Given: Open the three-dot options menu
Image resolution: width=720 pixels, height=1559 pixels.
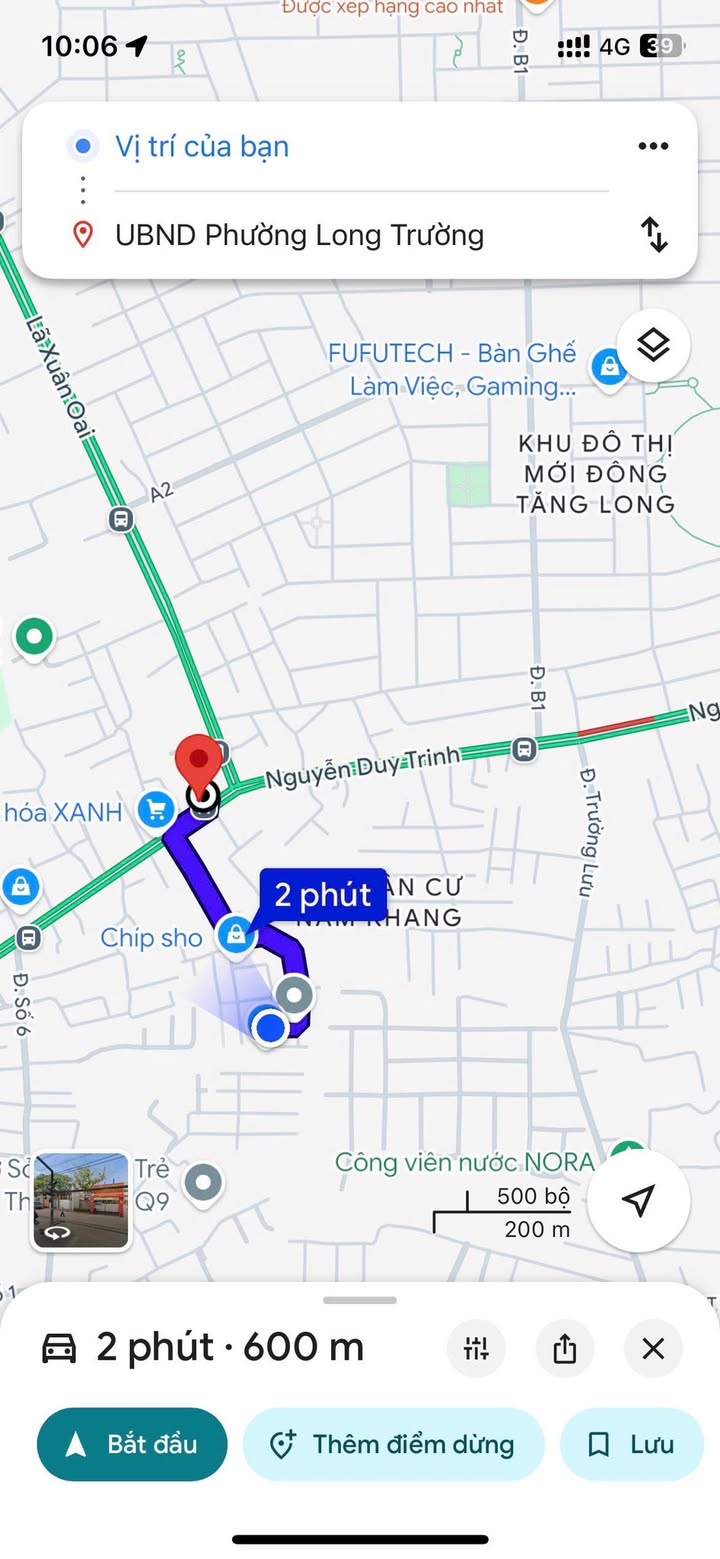Looking at the screenshot, I should click(653, 147).
